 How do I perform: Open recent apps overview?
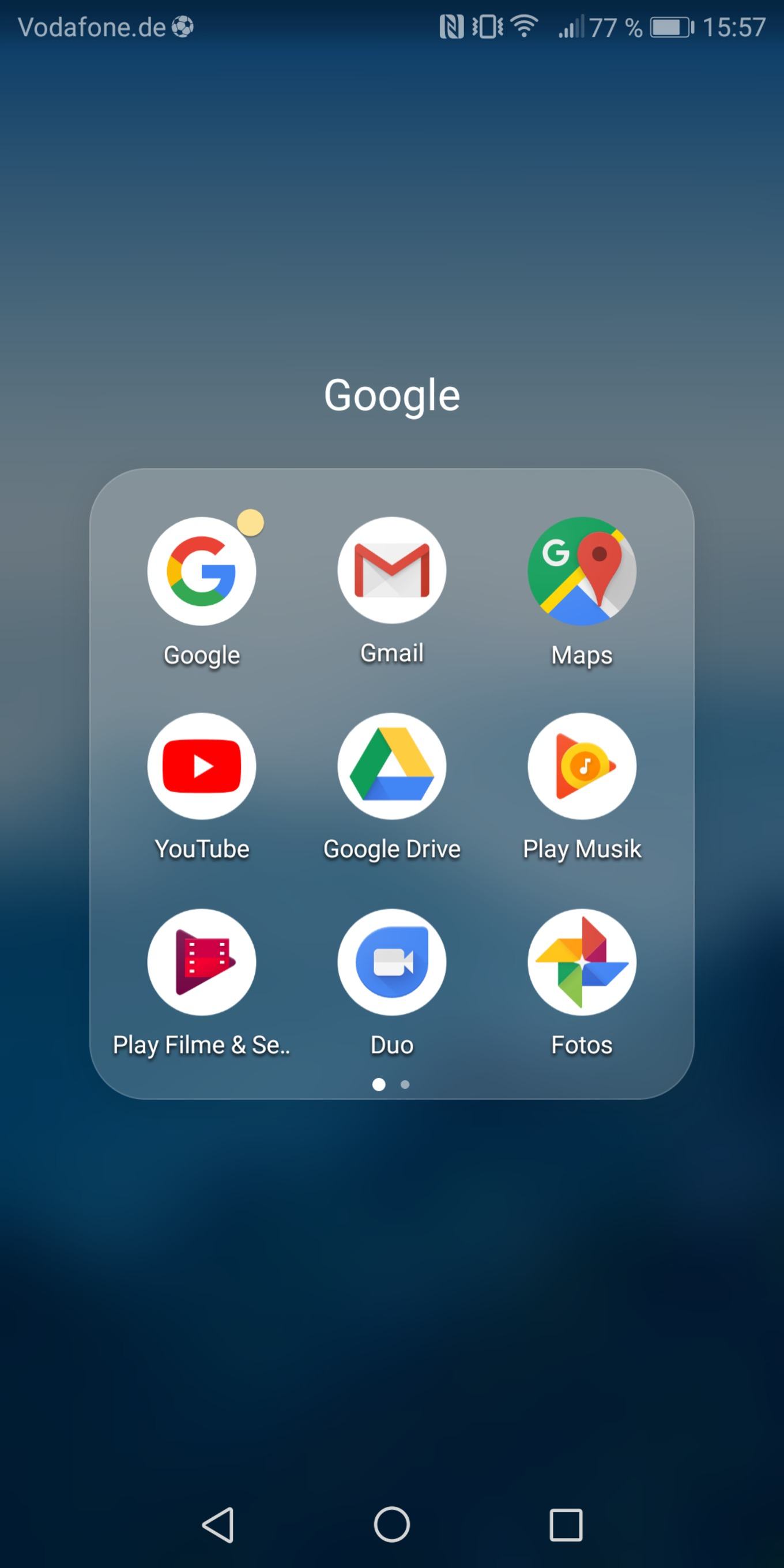pos(566,1525)
